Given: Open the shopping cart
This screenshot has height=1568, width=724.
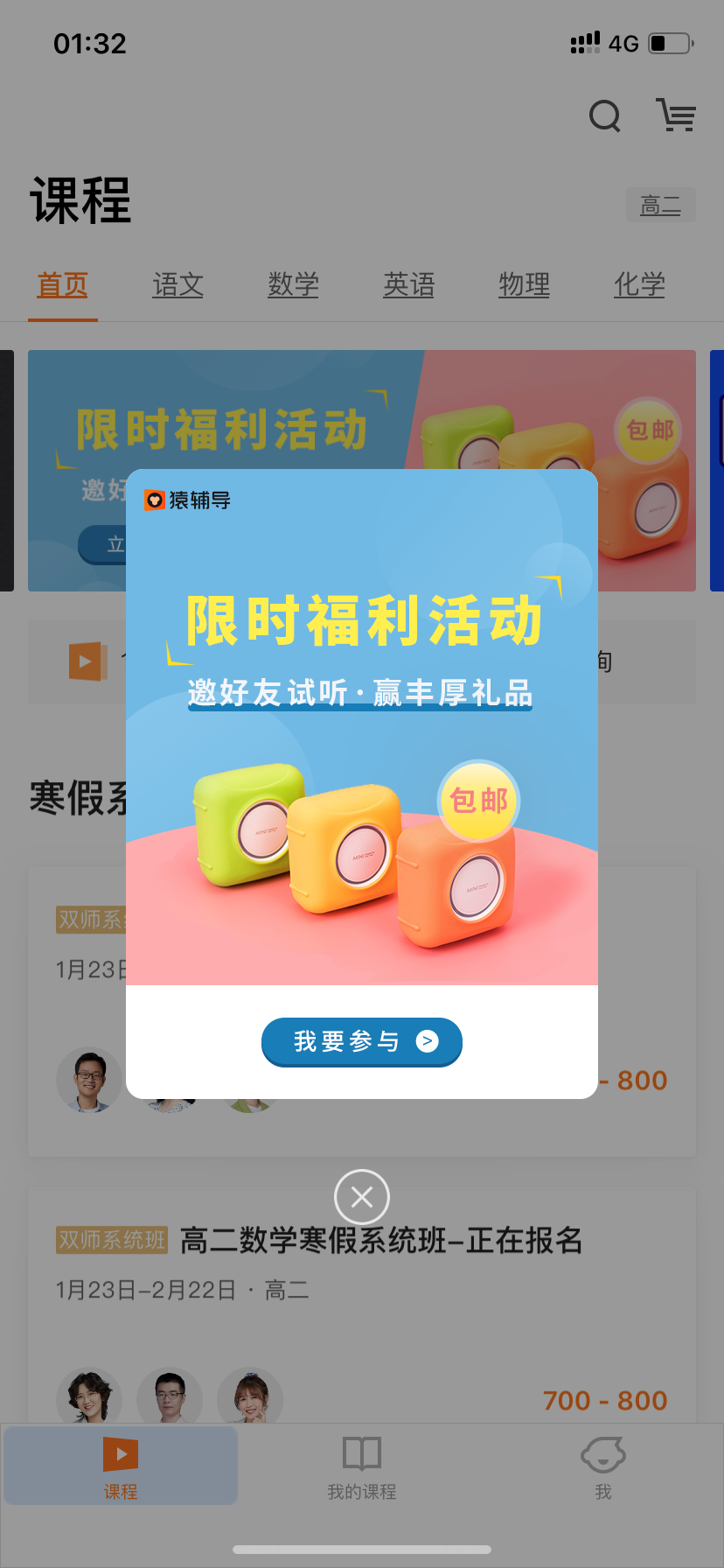Looking at the screenshot, I should pos(676,115).
